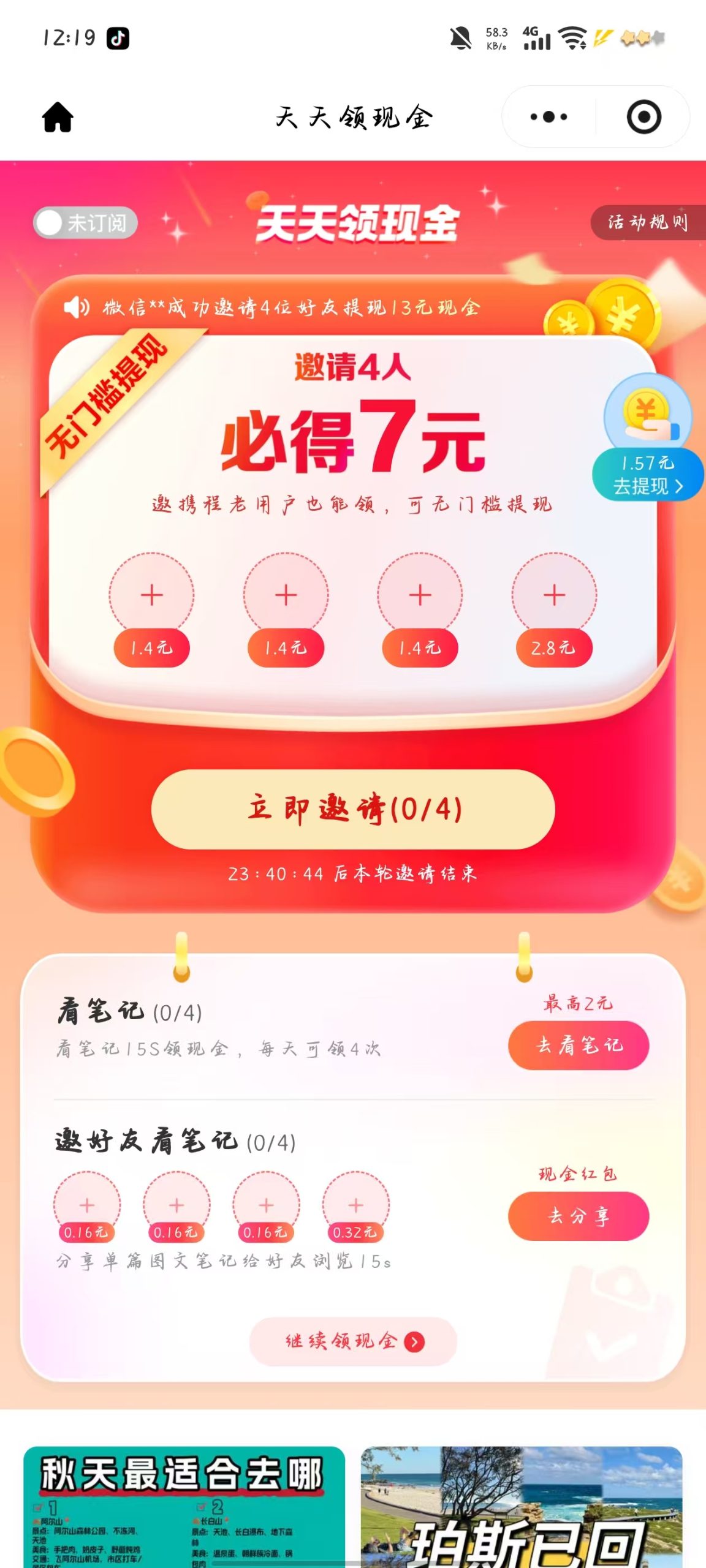Tap 去看笔记 button
The width and height of the screenshot is (706, 1568).
click(578, 1045)
